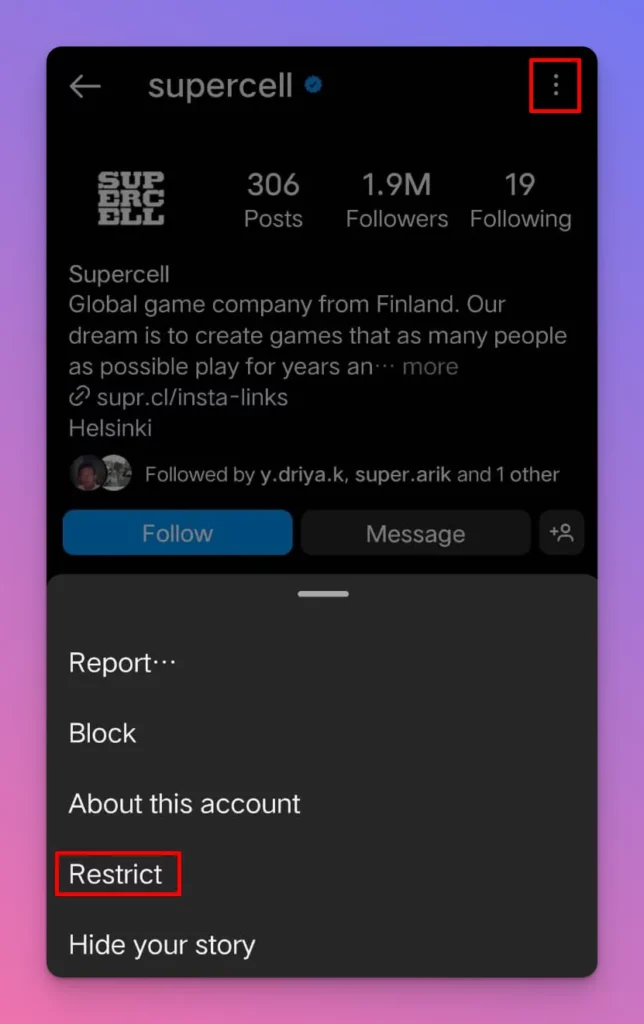View mutual followers y.driya.k and super.arik
The height and width of the screenshot is (1024, 644).
[350, 475]
